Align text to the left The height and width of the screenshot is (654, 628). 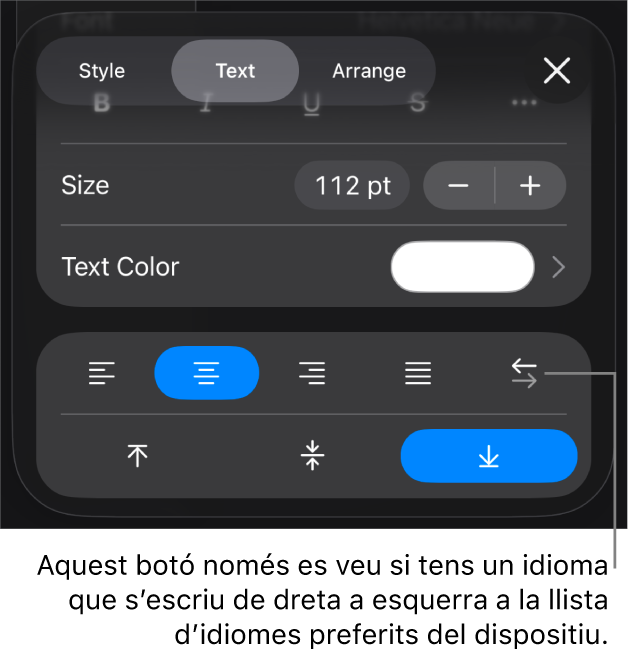coord(102,374)
